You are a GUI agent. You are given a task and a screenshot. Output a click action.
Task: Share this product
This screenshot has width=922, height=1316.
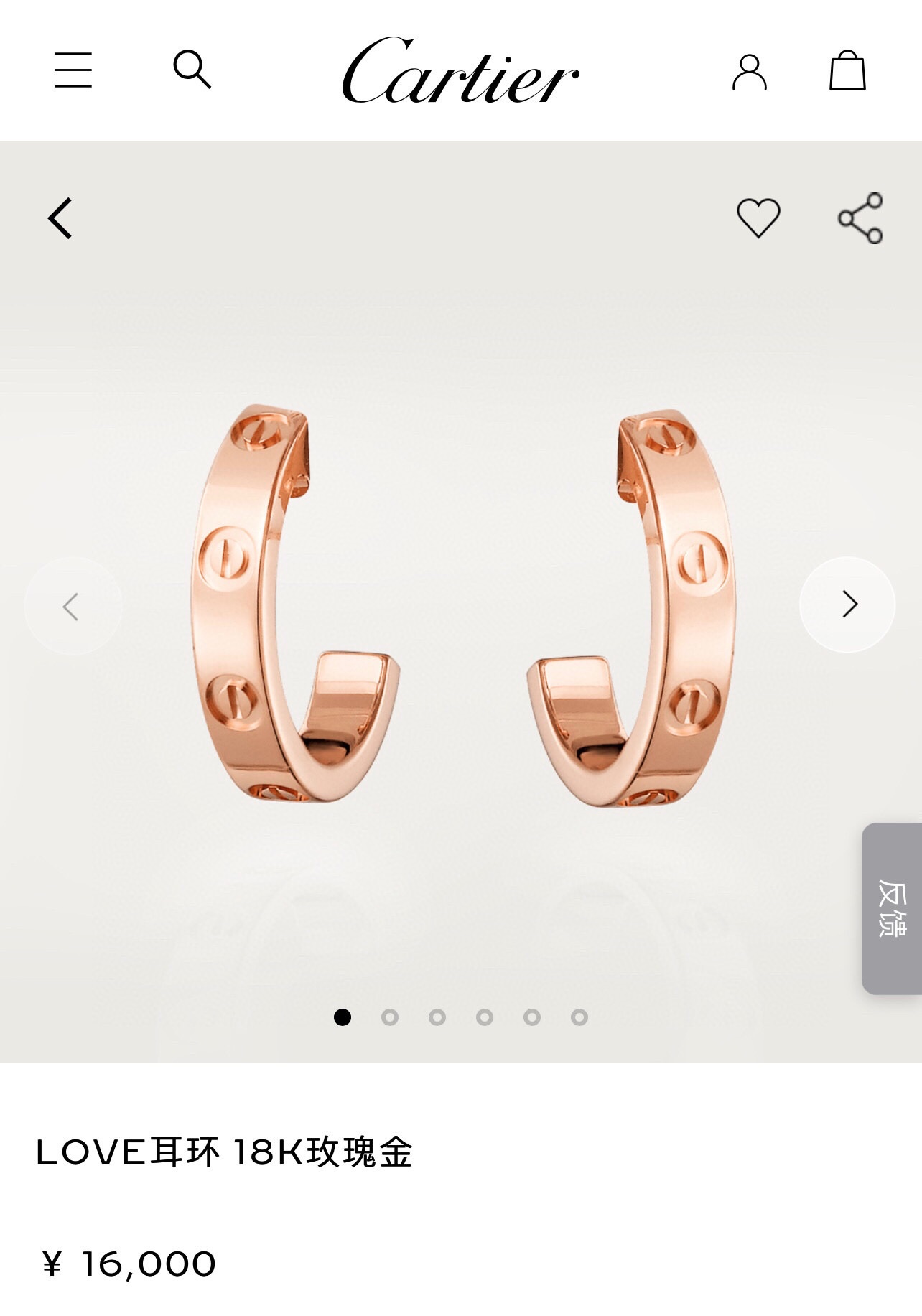860,218
